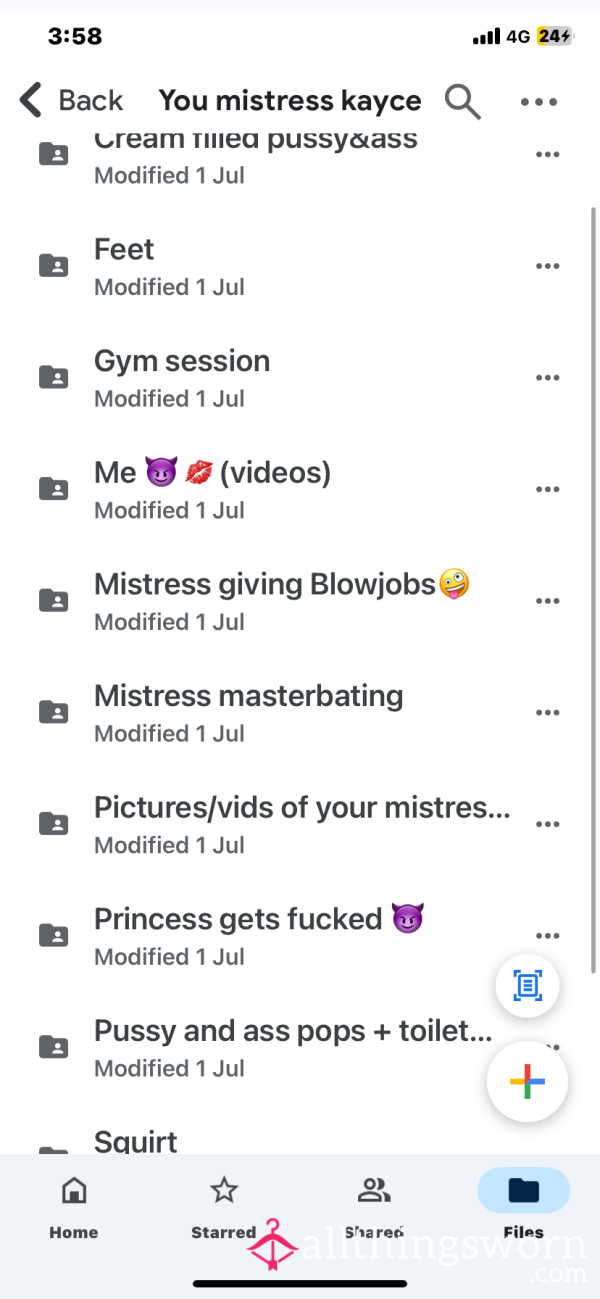The image size is (600, 1299).
Task: Tap the scan document floating button
Action: click(x=527, y=987)
